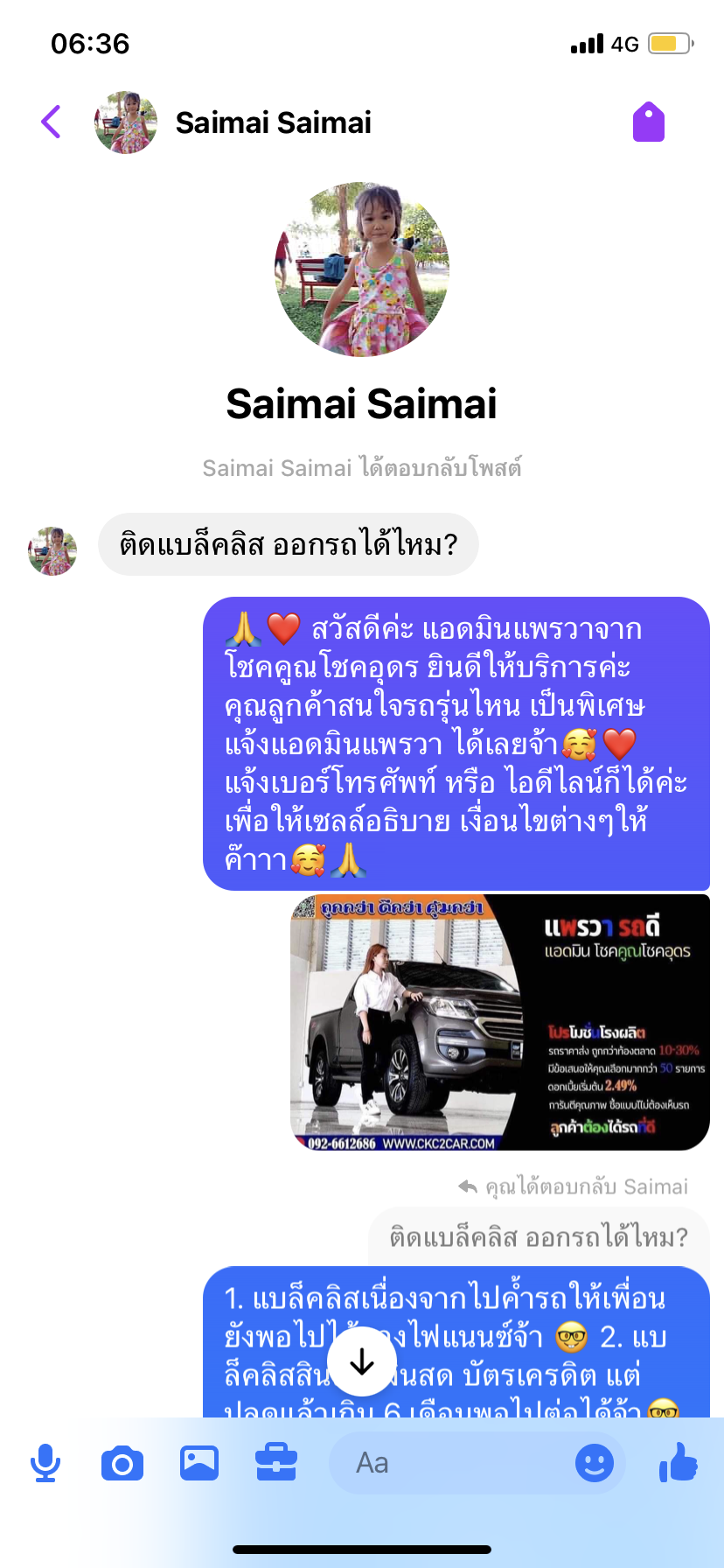This screenshot has width=724, height=1568.
Task: Open the purple label tag icon
Action: 648,122
